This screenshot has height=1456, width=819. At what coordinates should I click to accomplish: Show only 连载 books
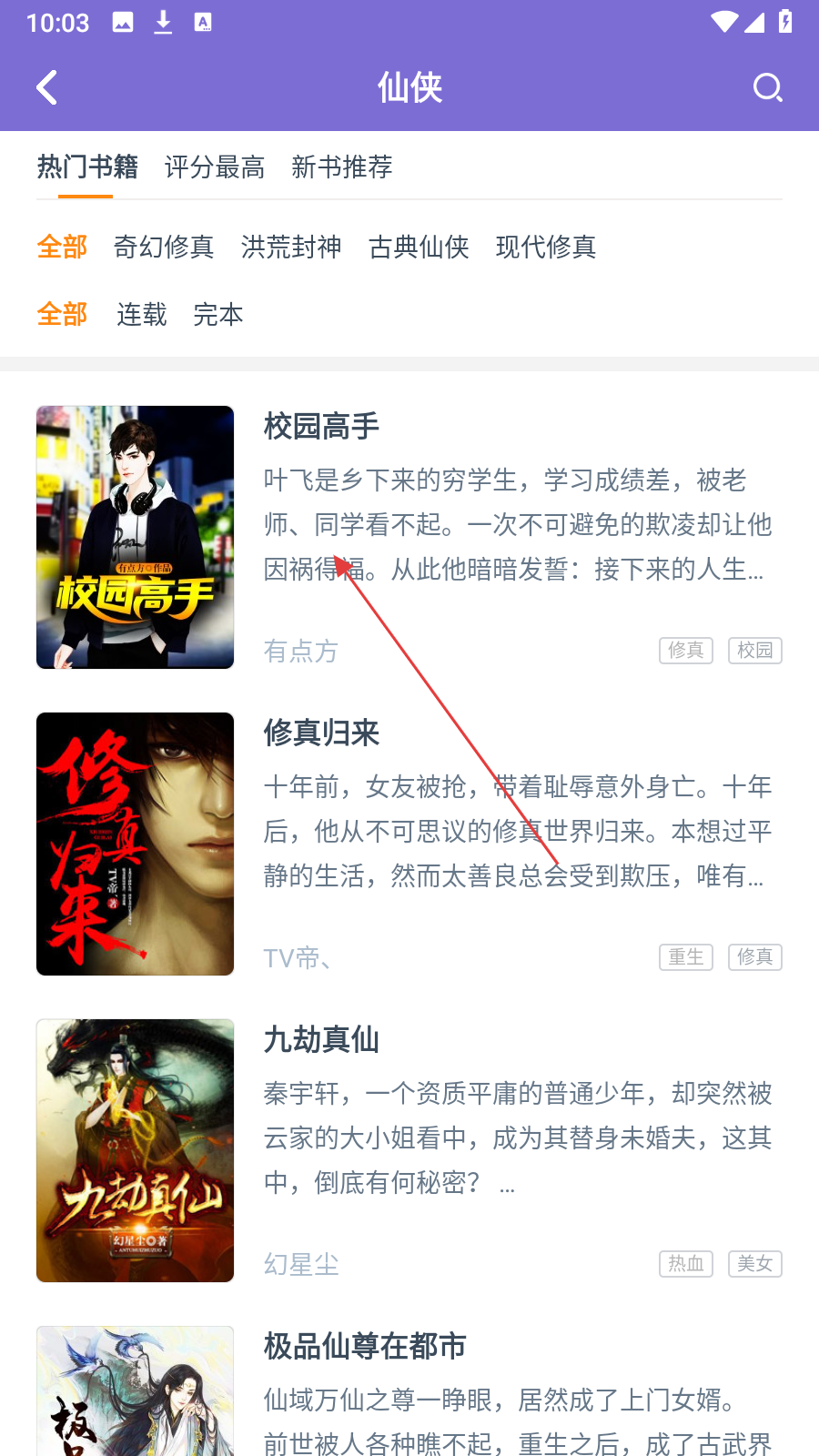142,315
